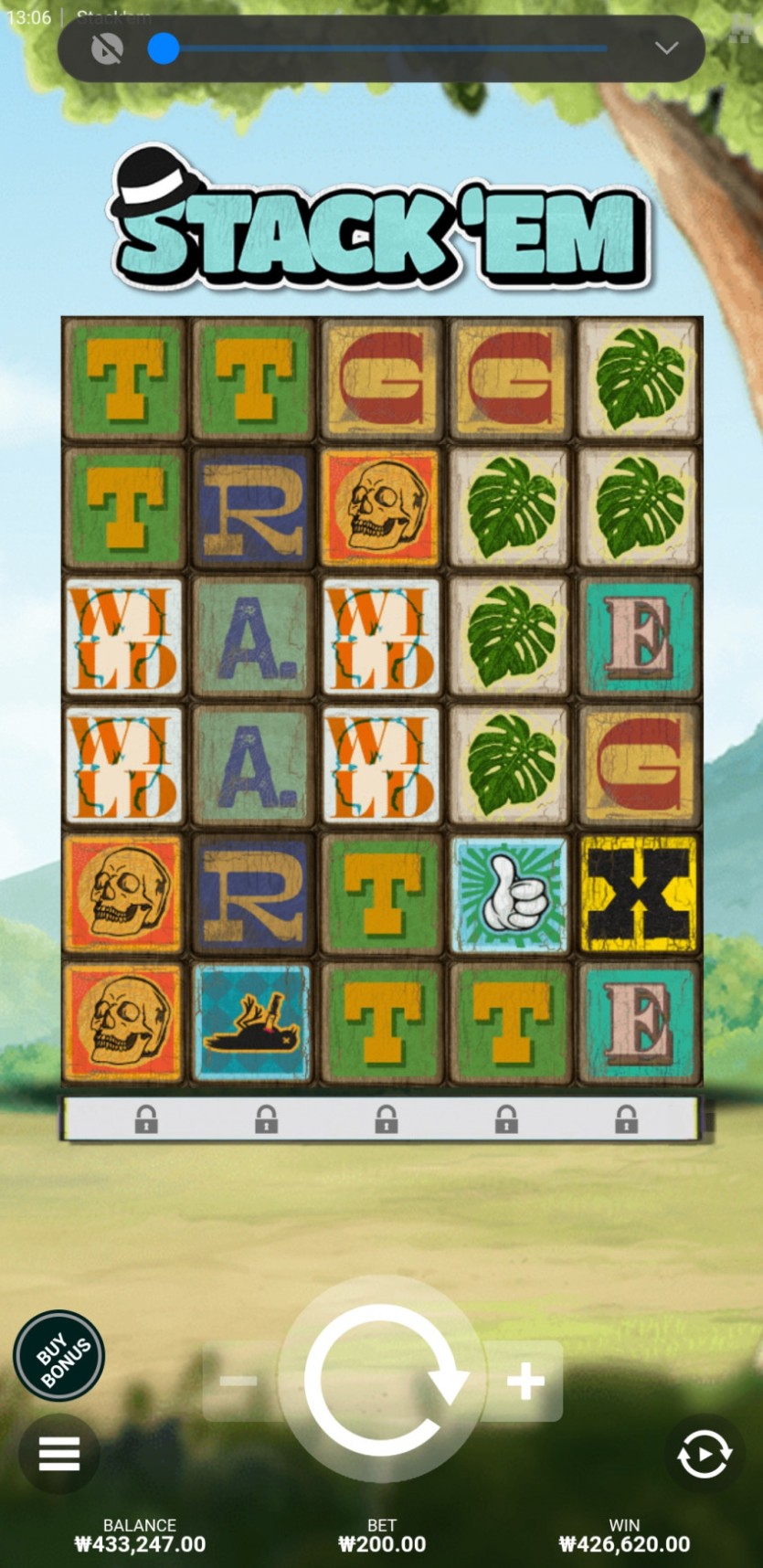The height and width of the screenshot is (1568, 763).
Task: Enable autoplay spins
Action: (x=704, y=1454)
